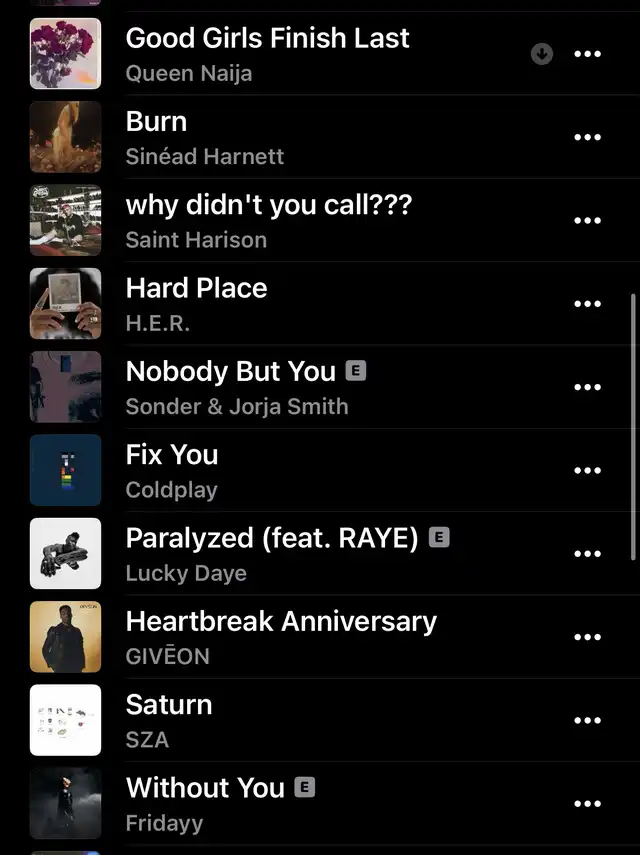Show more options for Fix You

(587, 471)
